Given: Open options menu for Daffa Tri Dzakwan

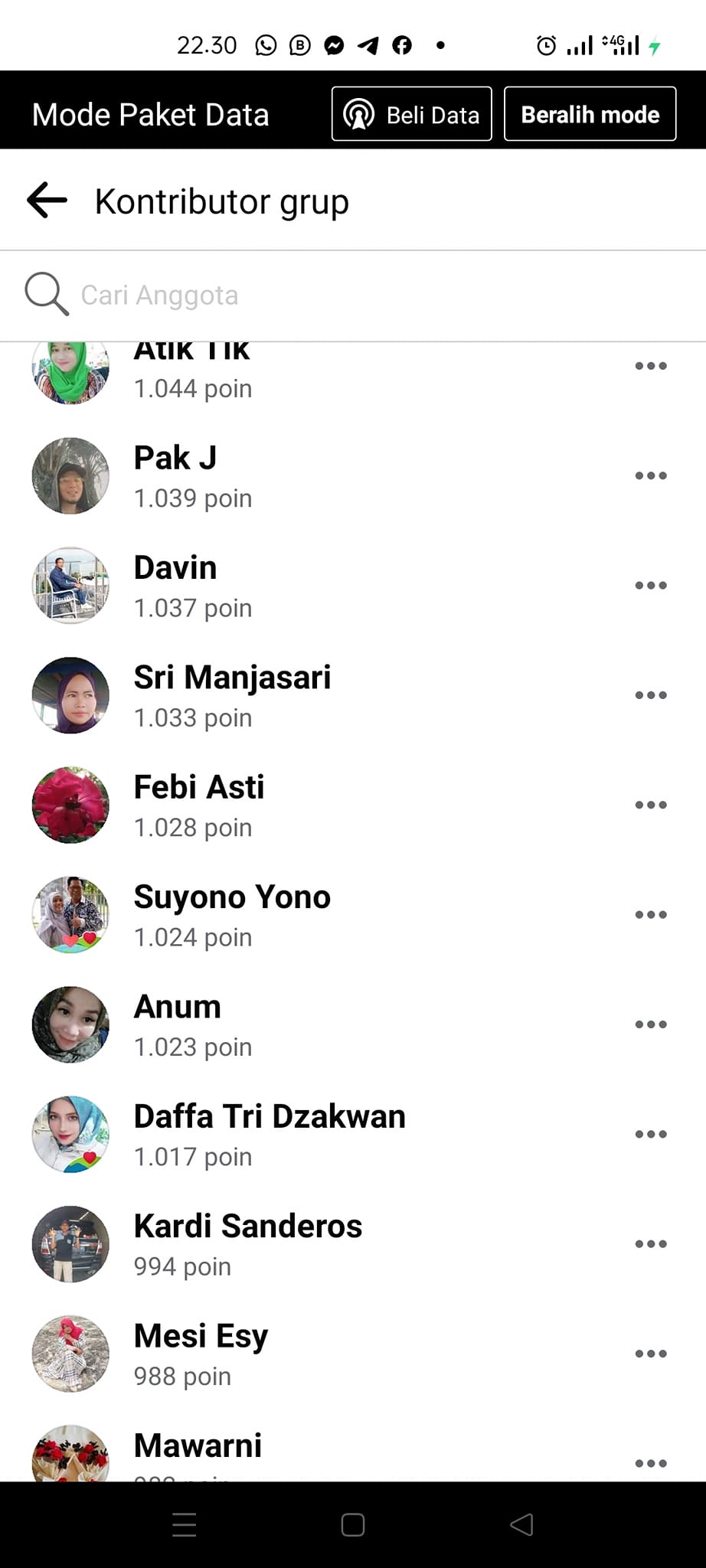Looking at the screenshot, I should [650, 1134].
